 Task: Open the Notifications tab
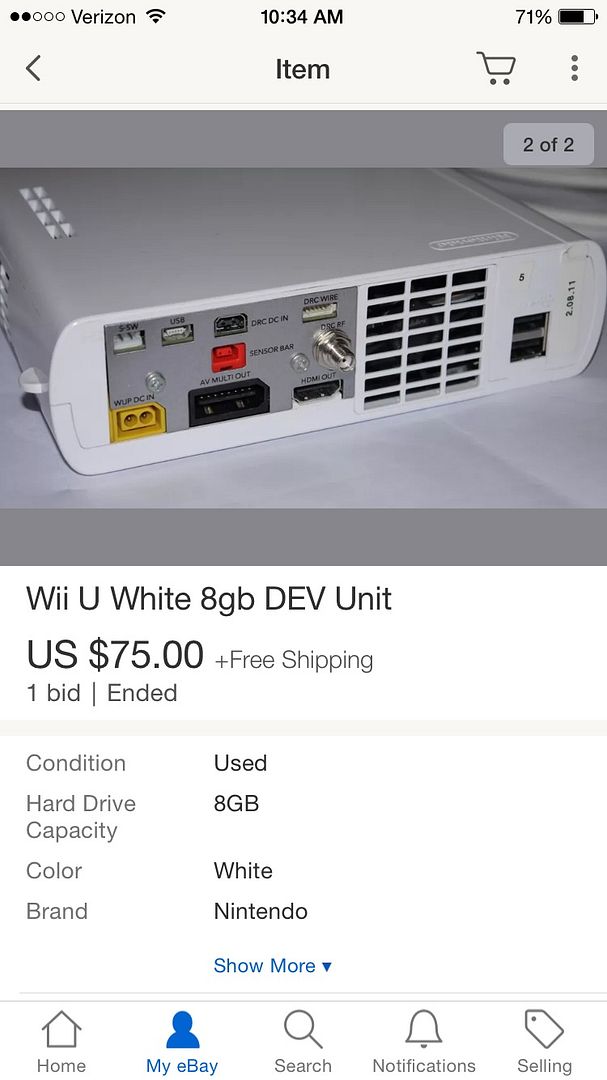424,1041
